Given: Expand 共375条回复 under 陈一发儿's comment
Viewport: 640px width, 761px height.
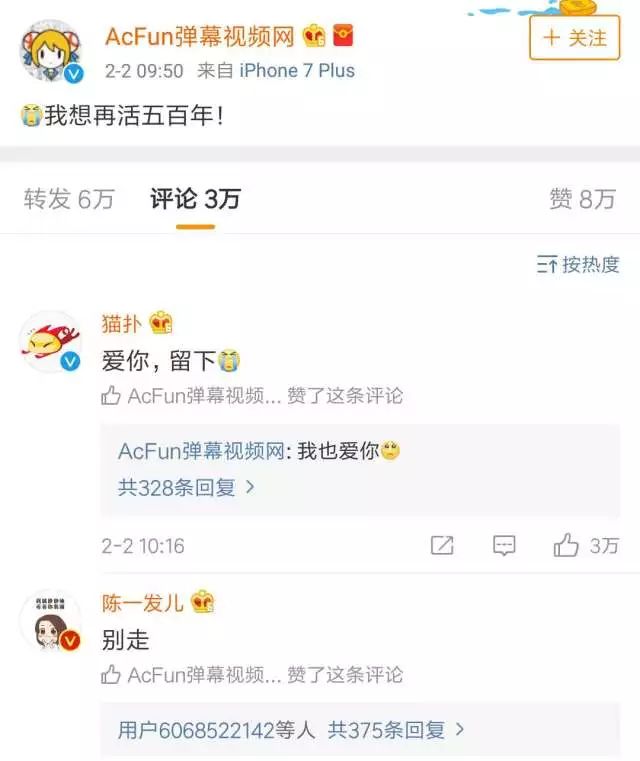Looking at the screenshot, I should [397, 730].
